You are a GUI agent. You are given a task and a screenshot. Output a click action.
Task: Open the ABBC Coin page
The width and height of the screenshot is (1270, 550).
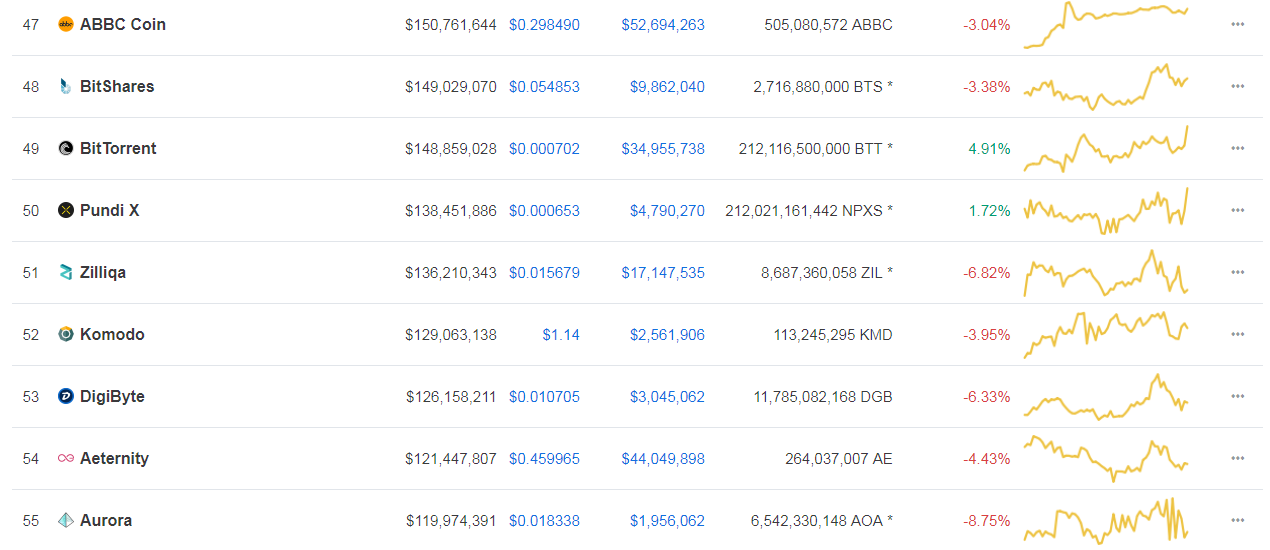coord(122,24)
